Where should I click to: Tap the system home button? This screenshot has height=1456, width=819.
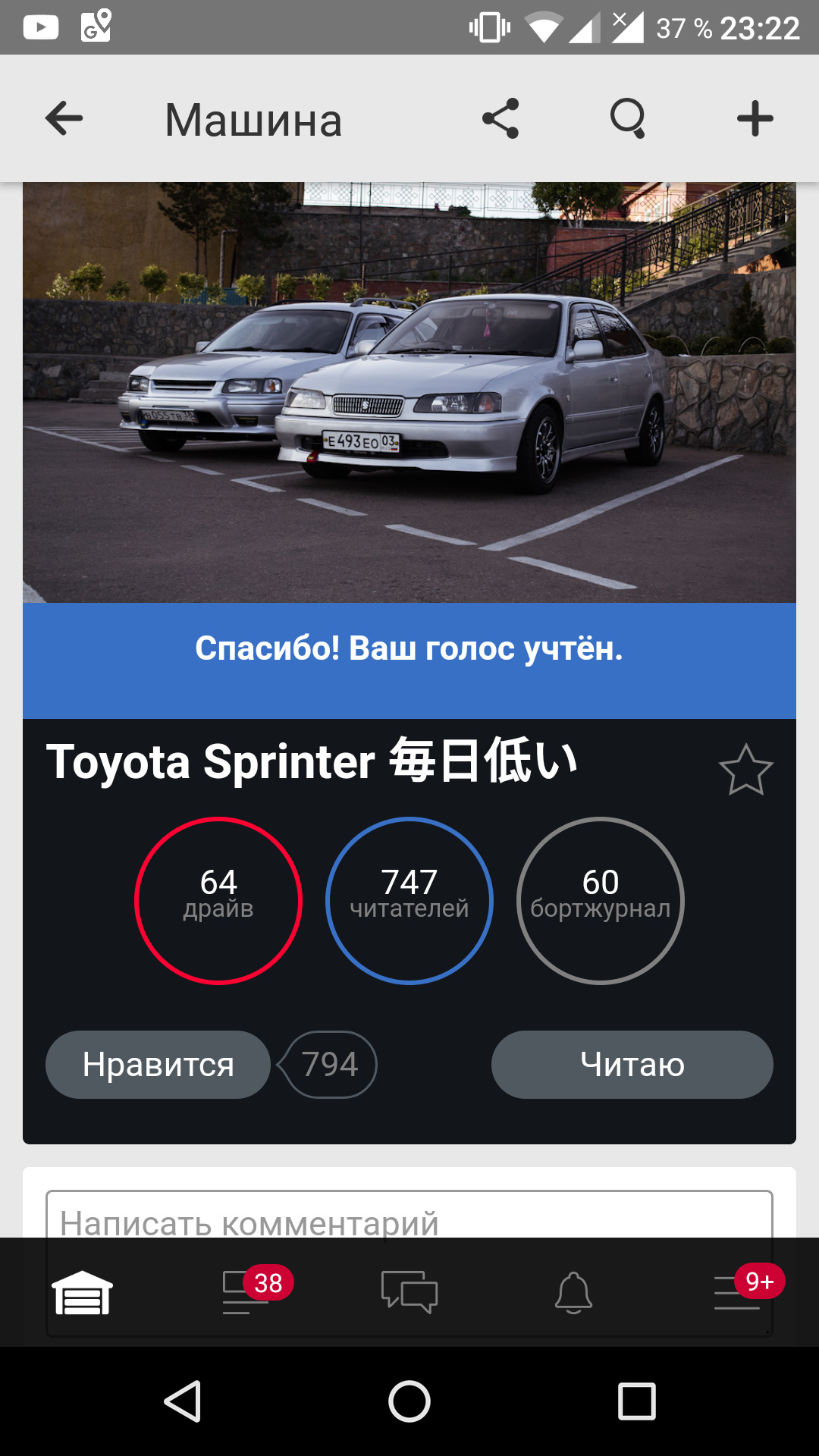point(409,1401)
